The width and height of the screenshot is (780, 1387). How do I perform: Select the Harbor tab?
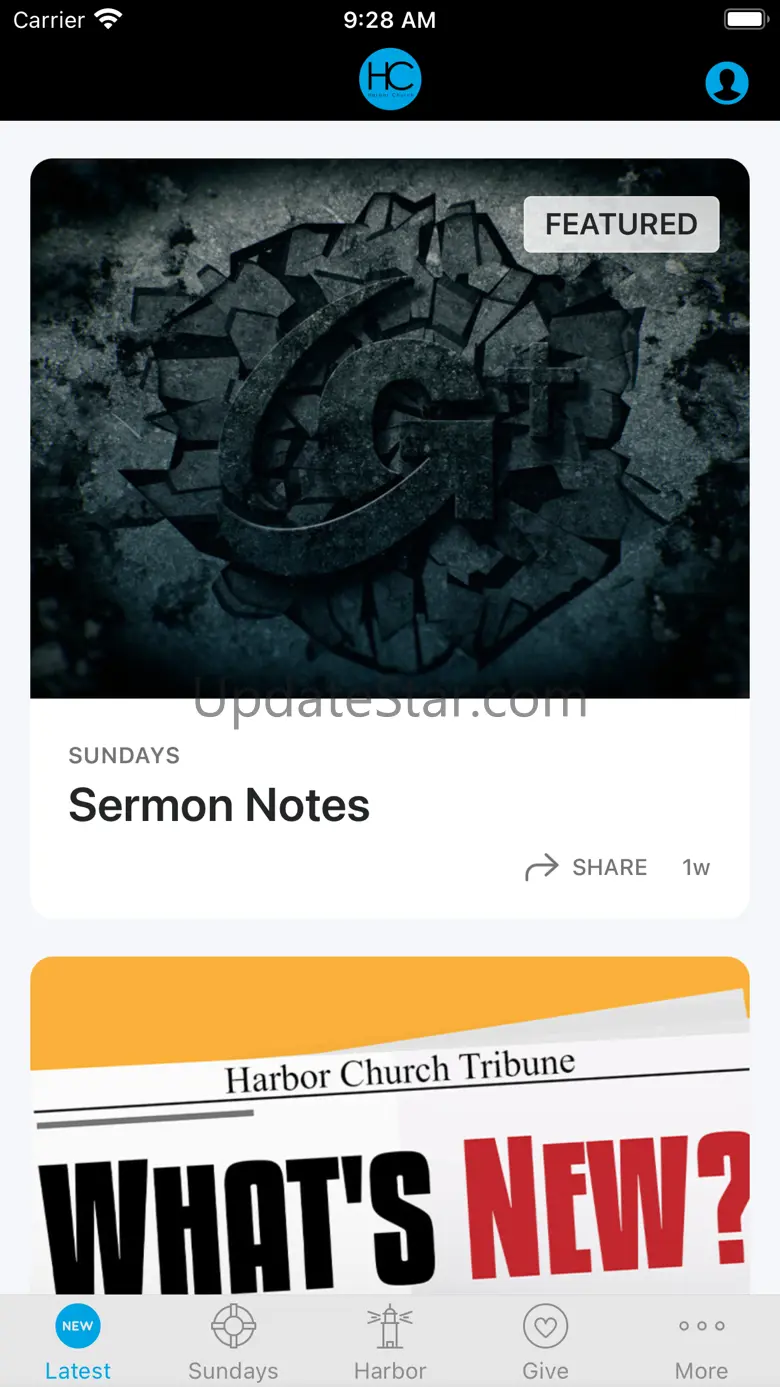[390, 1342]
